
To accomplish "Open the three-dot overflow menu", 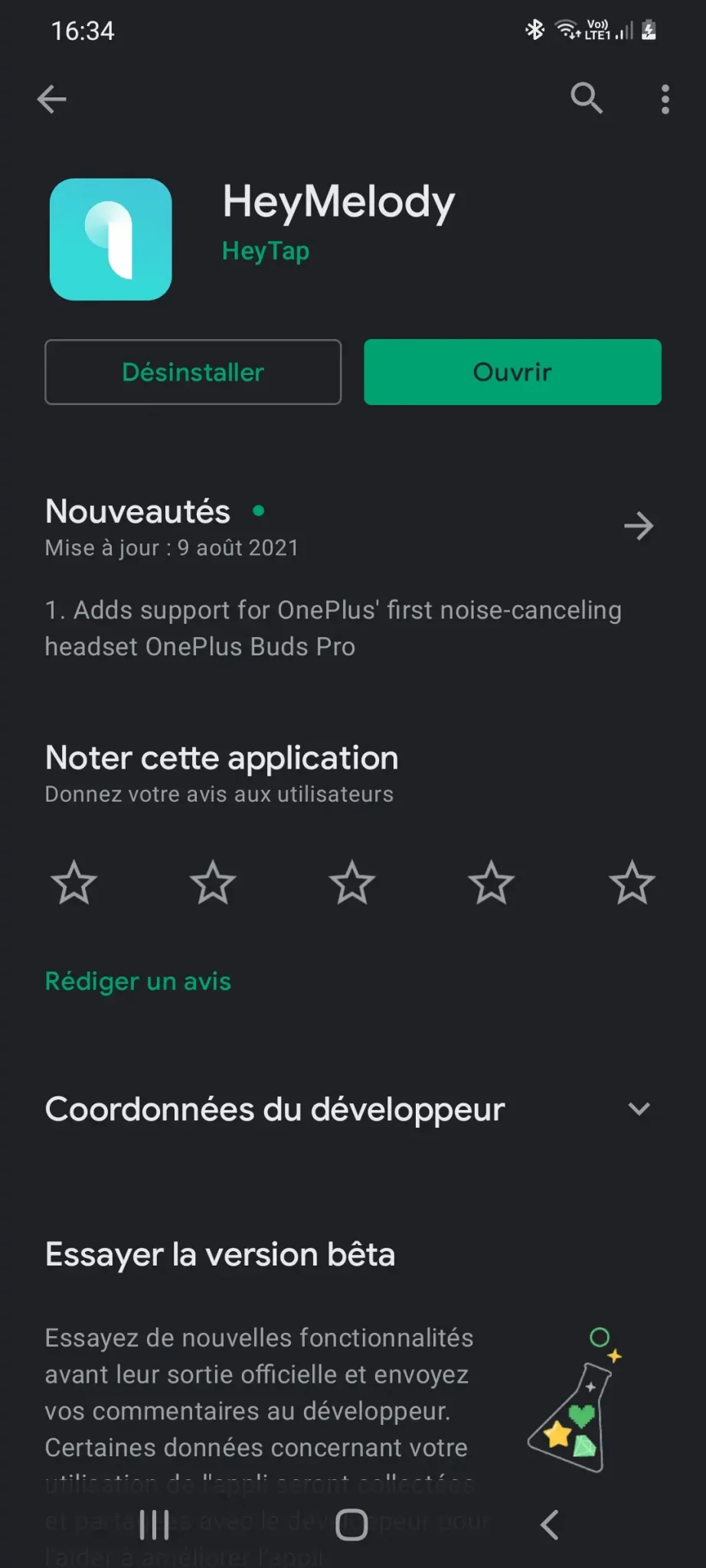I will pos(665,99).
